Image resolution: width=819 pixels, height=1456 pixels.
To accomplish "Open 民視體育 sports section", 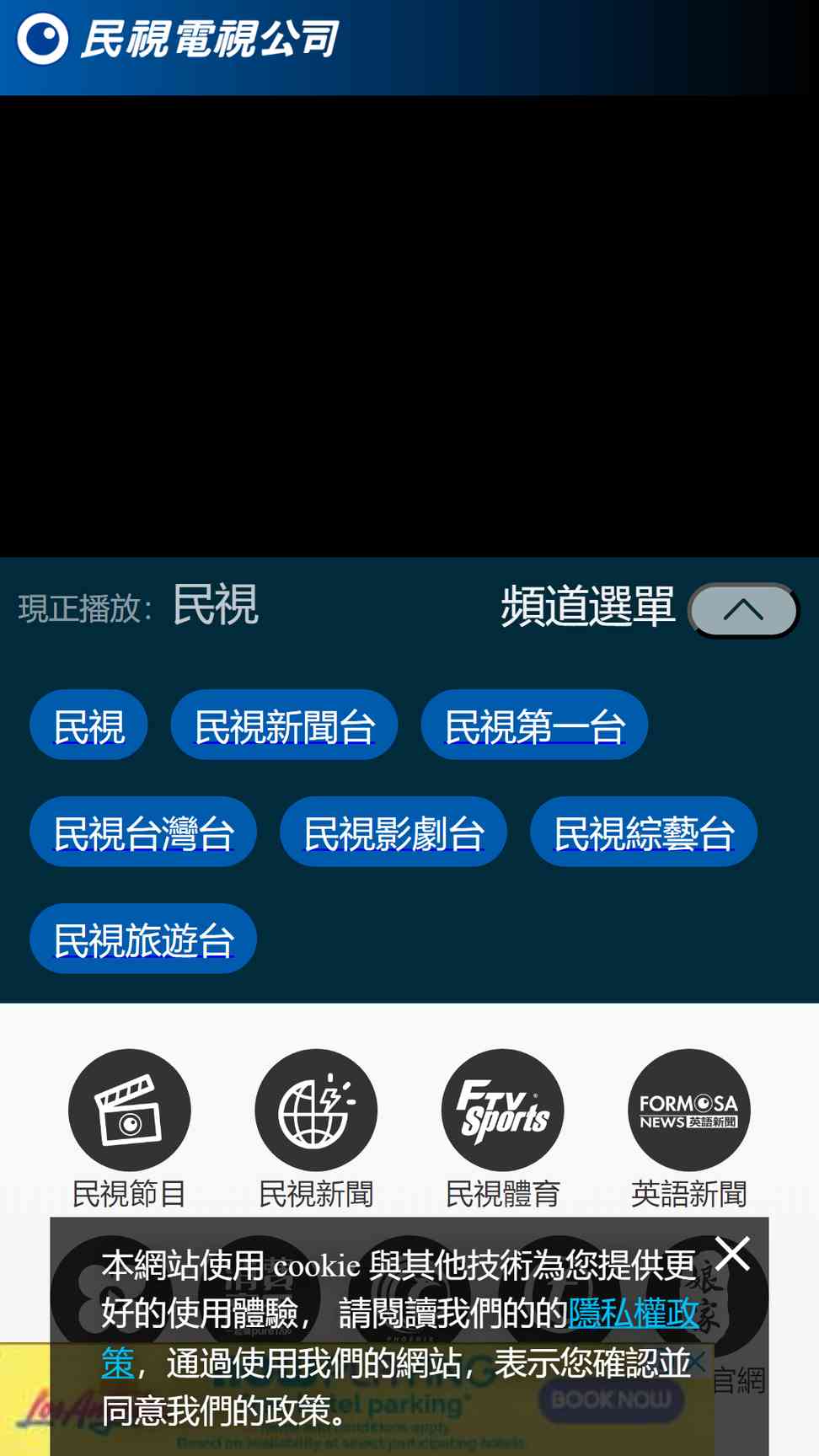I will 503,1129.
